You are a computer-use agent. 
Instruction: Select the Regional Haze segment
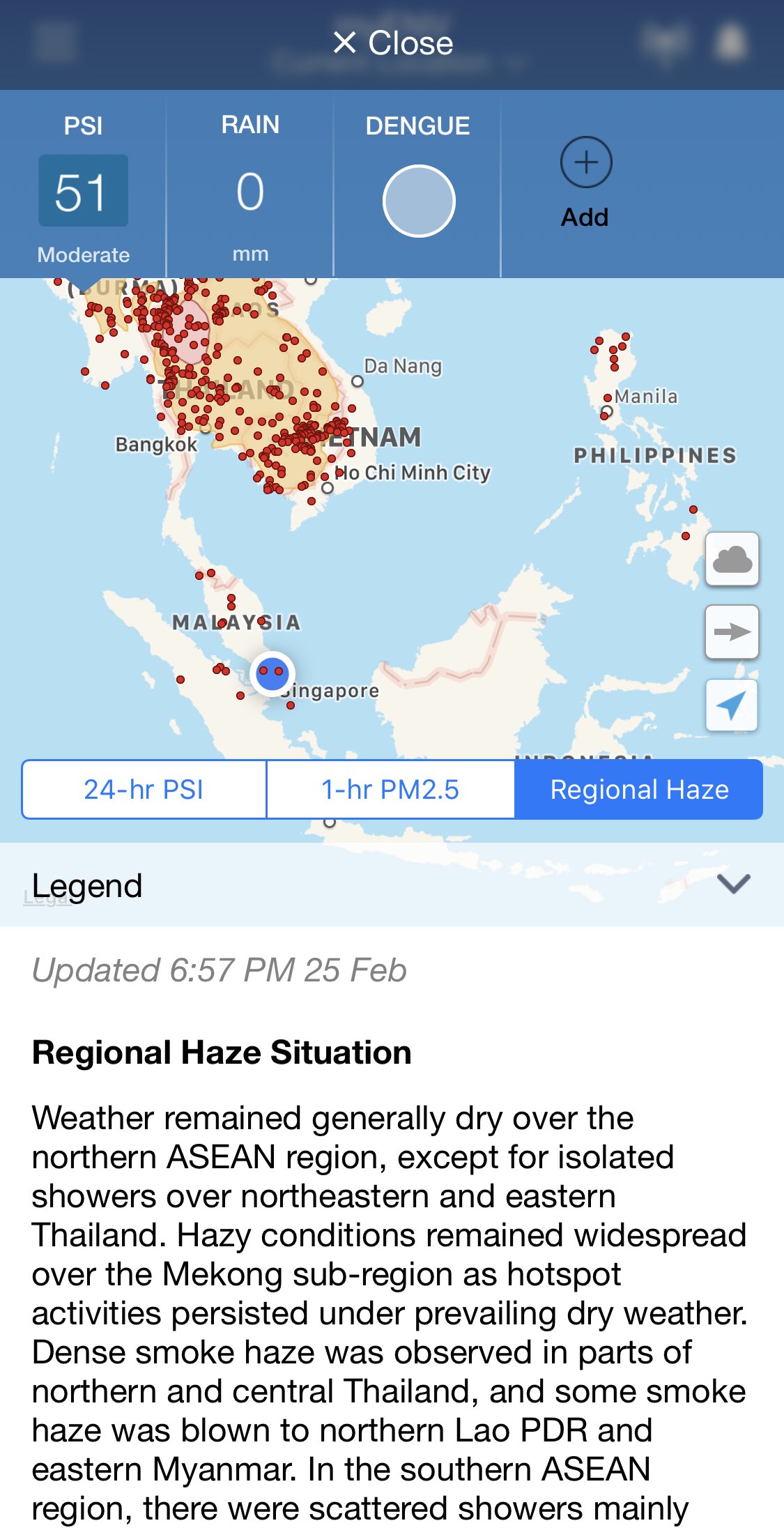point(638,790)
